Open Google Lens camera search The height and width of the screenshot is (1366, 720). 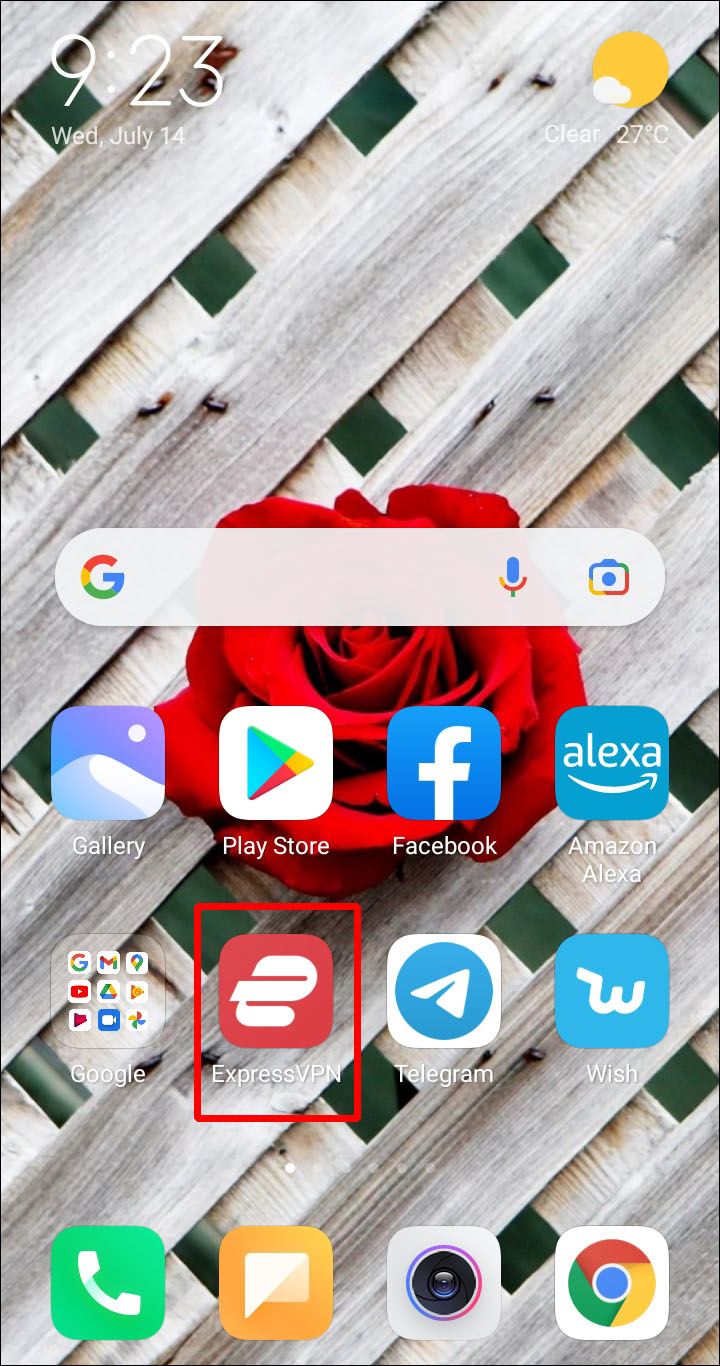point(608,577)
